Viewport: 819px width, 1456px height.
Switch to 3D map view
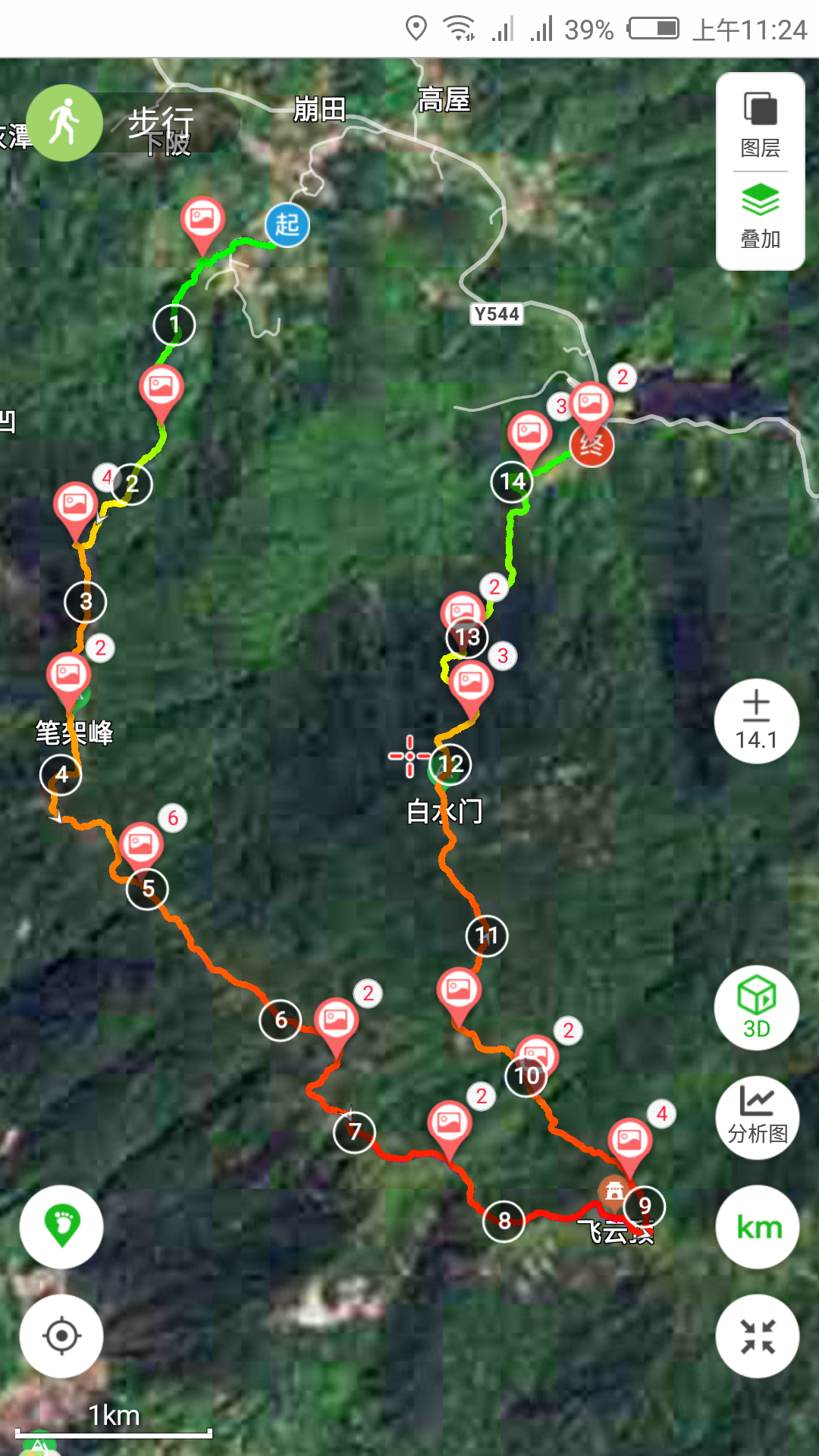click(x=756, y=1007)
